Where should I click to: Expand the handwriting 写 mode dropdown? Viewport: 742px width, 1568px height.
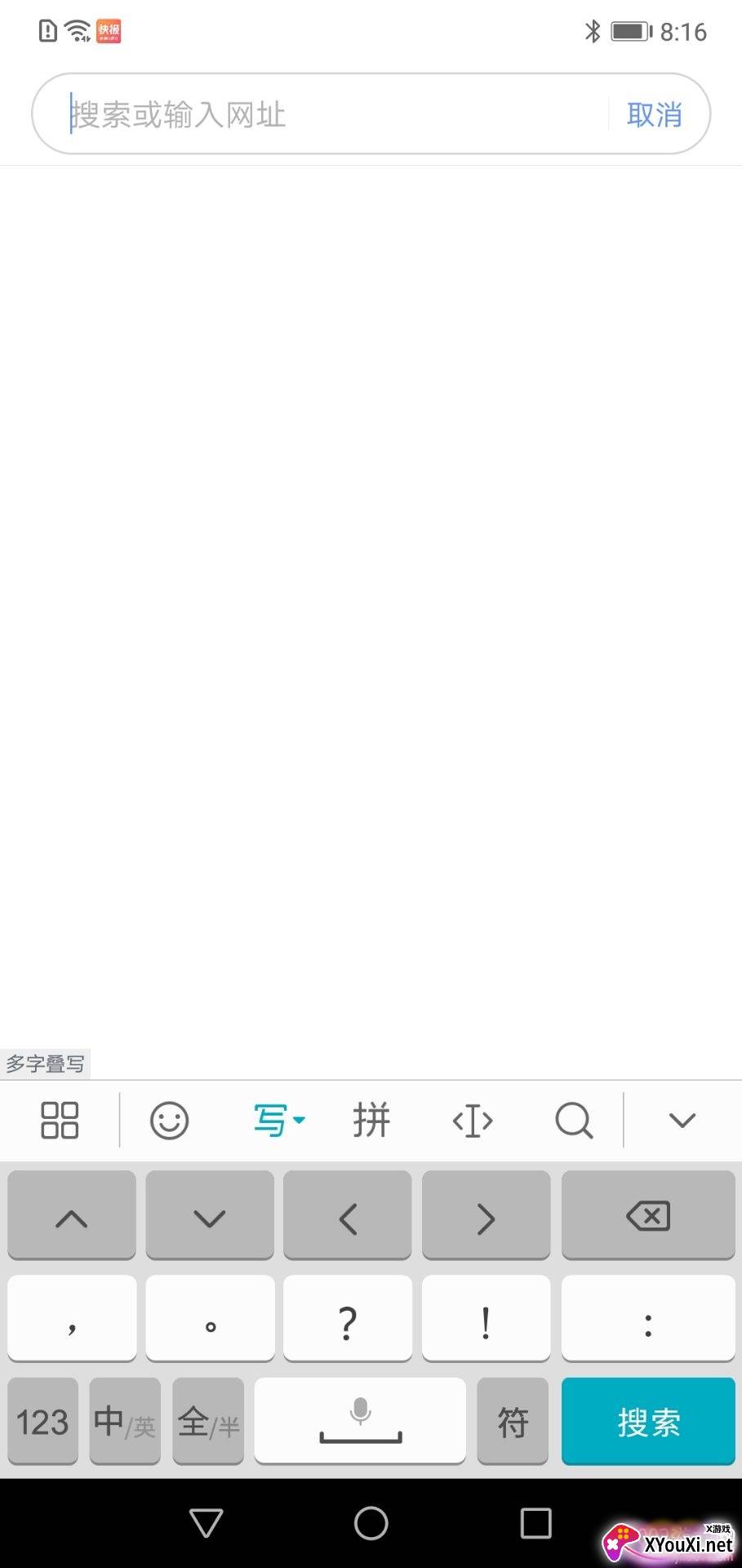279,1120
